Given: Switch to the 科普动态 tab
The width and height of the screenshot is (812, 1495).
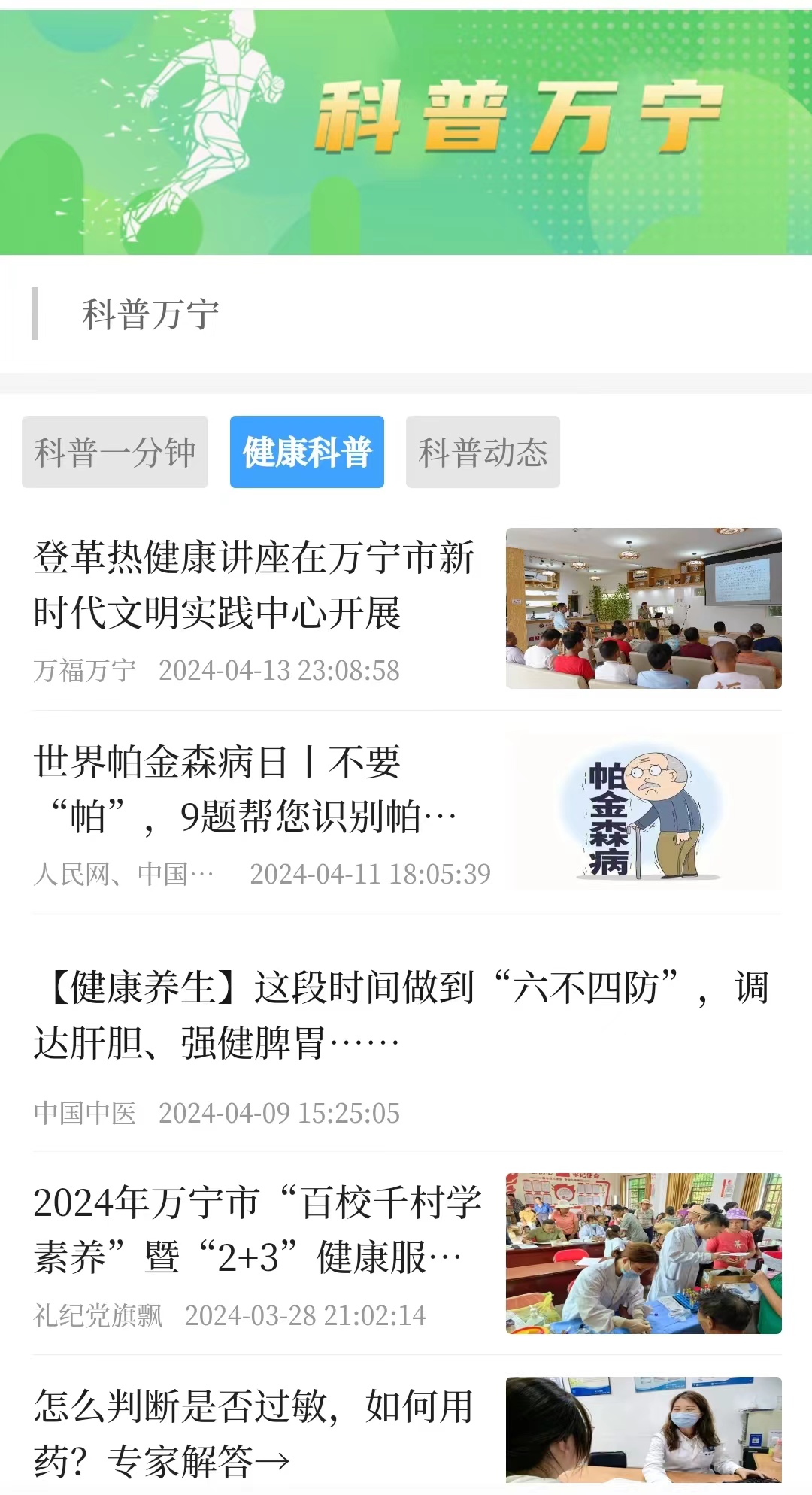Looking at the screenshot, I should tap(483, 452).
